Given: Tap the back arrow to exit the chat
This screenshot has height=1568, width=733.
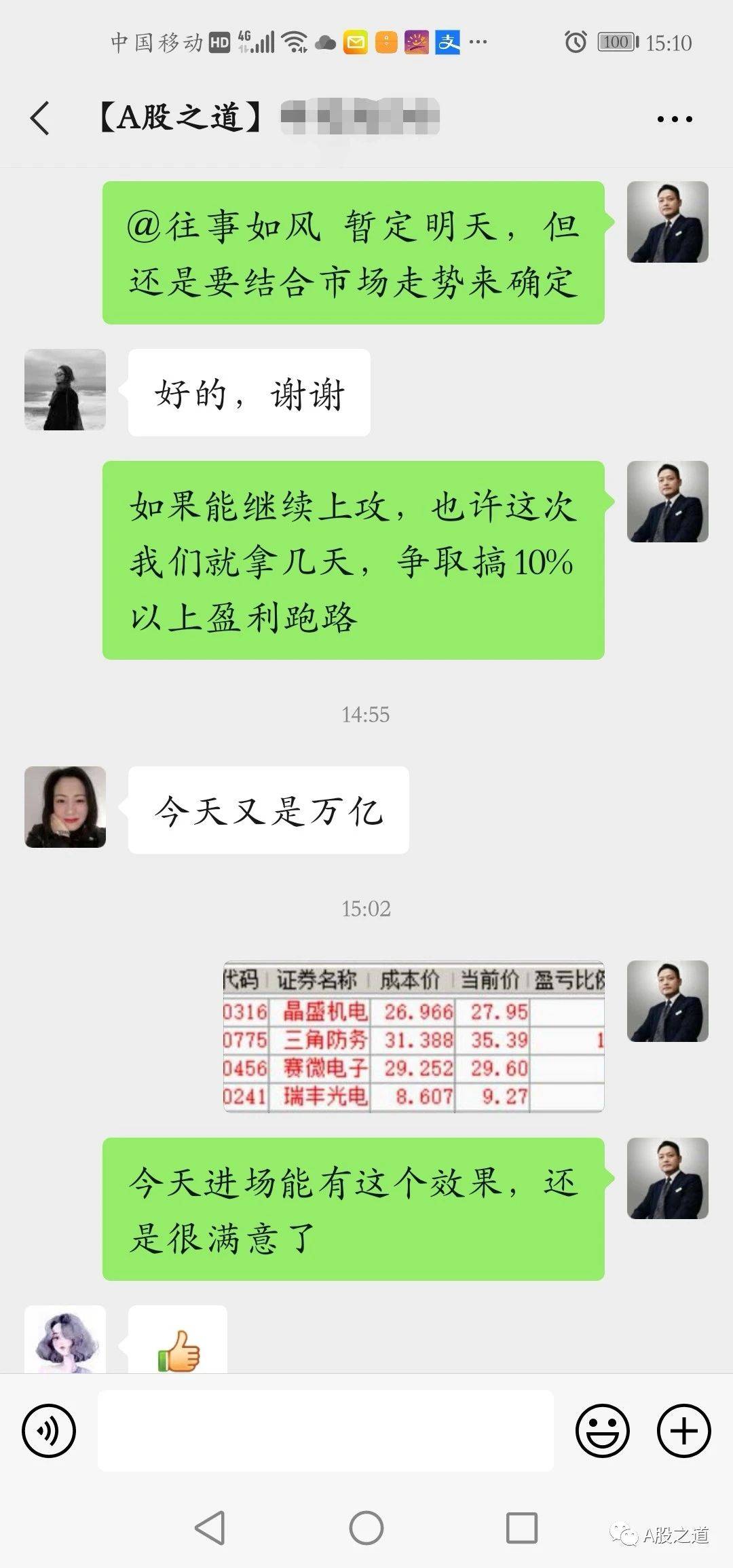Looking at the screenshot, I should pyautogui.click(x=42, y=117).
